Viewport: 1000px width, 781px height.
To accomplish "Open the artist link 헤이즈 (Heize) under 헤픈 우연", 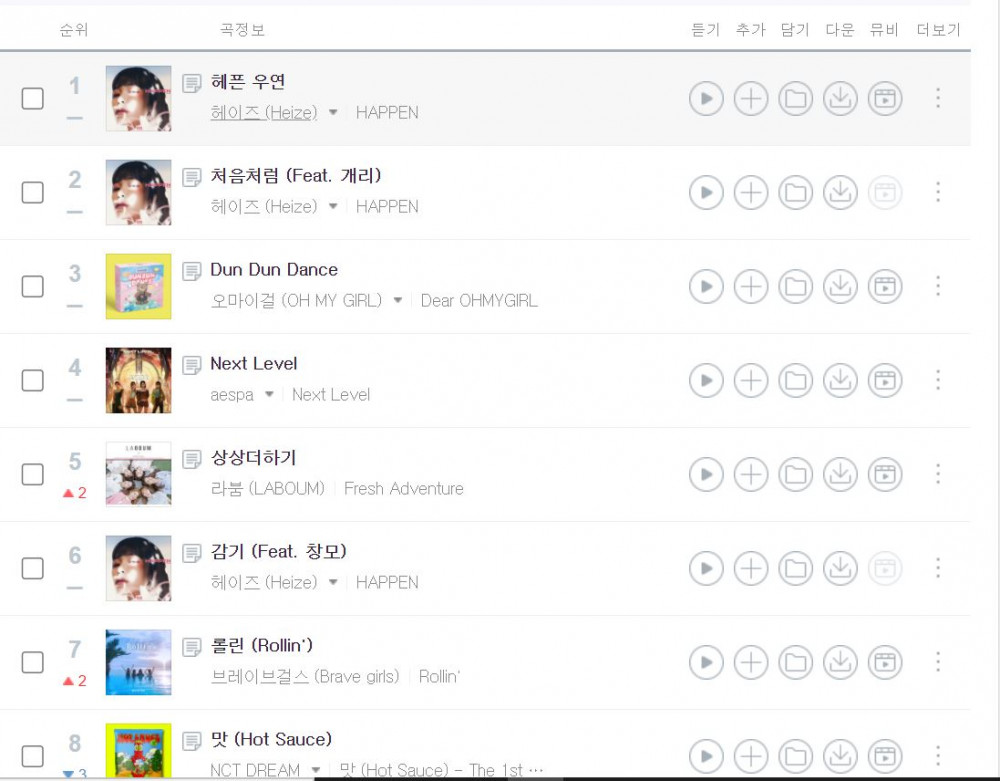I will click(264, 113).
